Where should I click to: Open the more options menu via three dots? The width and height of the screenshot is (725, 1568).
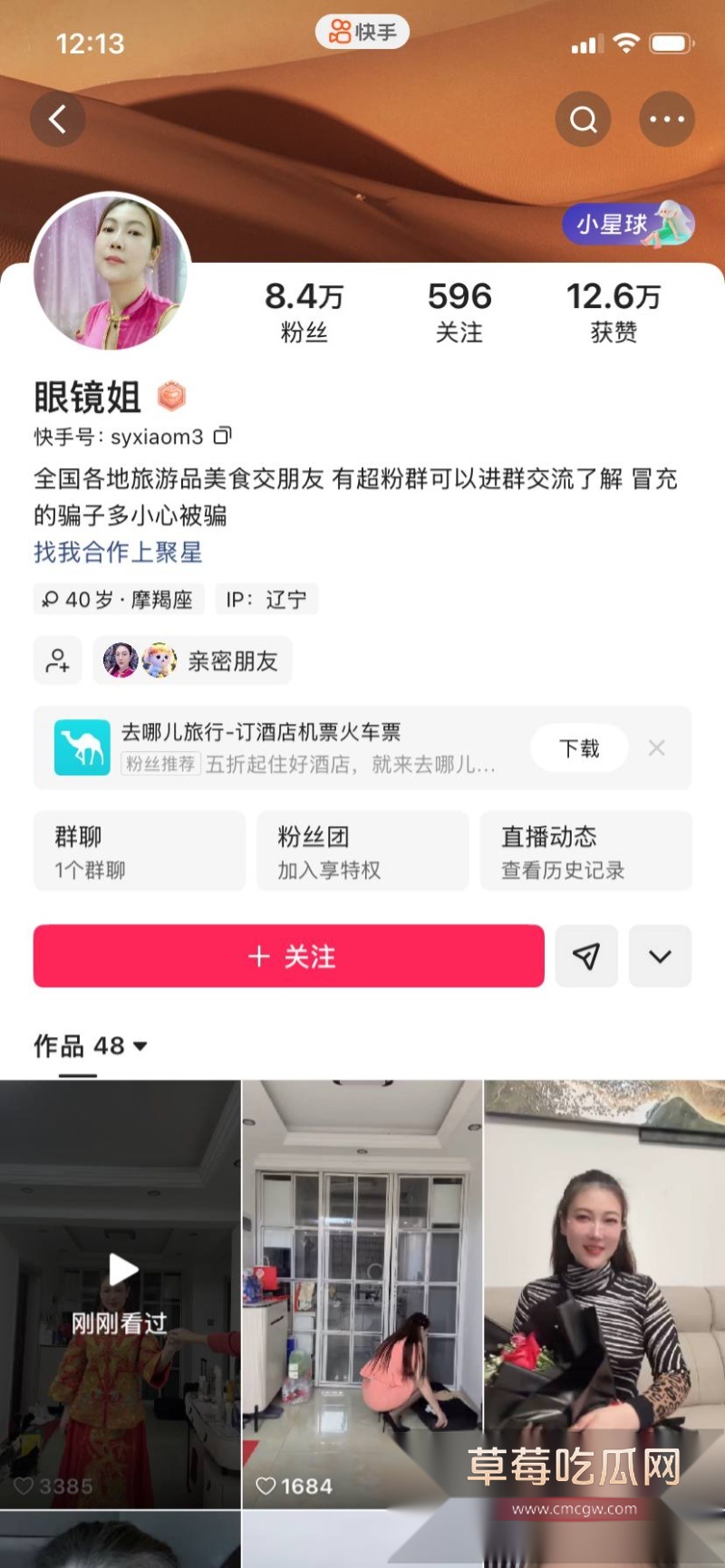pos(667,119)
